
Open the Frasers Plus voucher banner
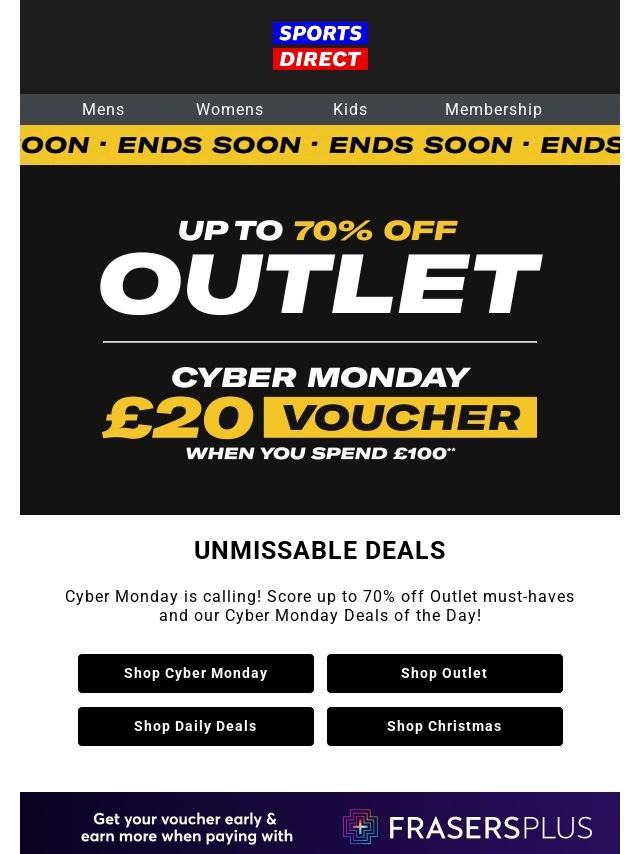tap(320, 823)
